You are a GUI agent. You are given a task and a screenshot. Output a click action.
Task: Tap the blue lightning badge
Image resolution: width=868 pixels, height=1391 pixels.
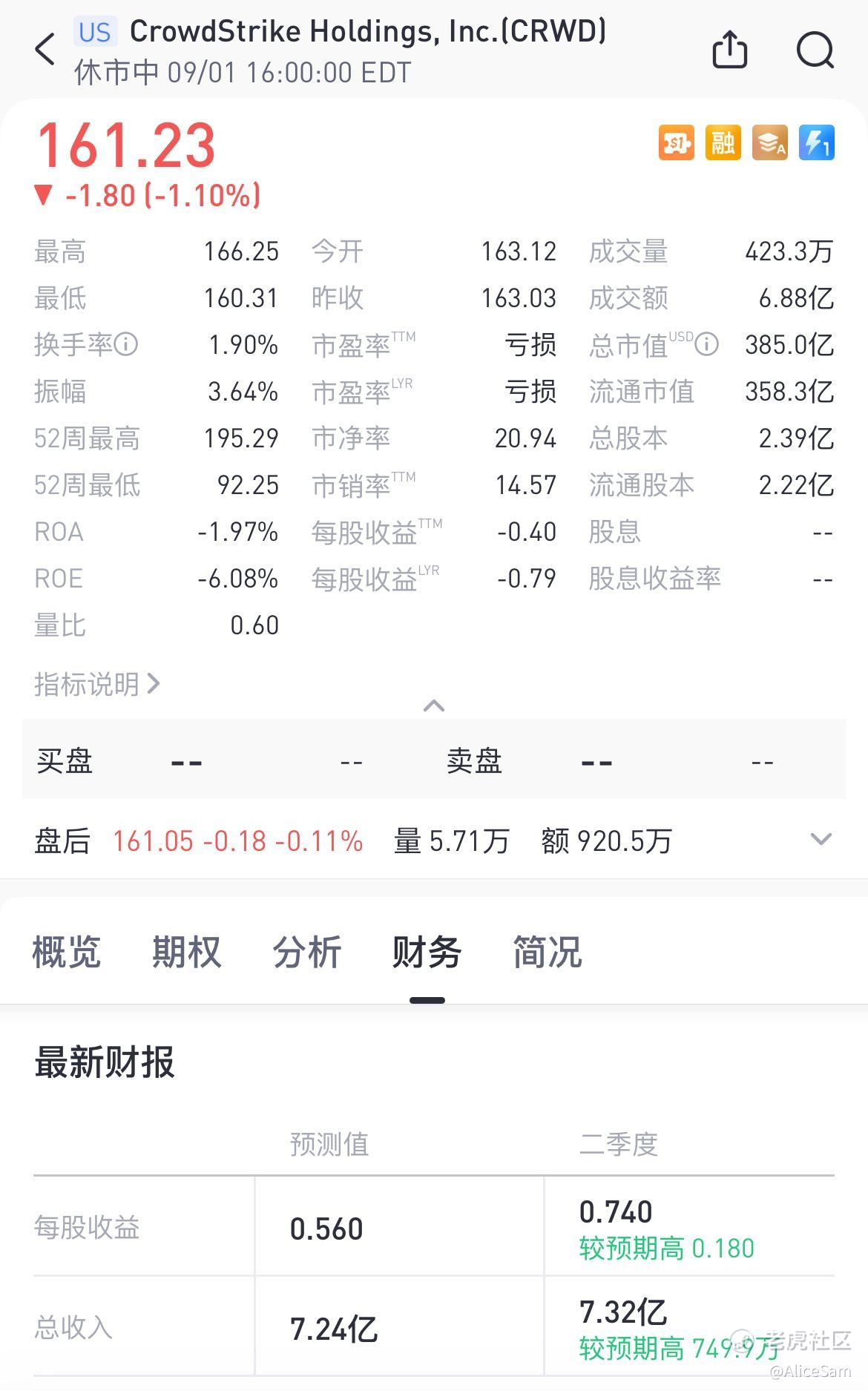817,142
